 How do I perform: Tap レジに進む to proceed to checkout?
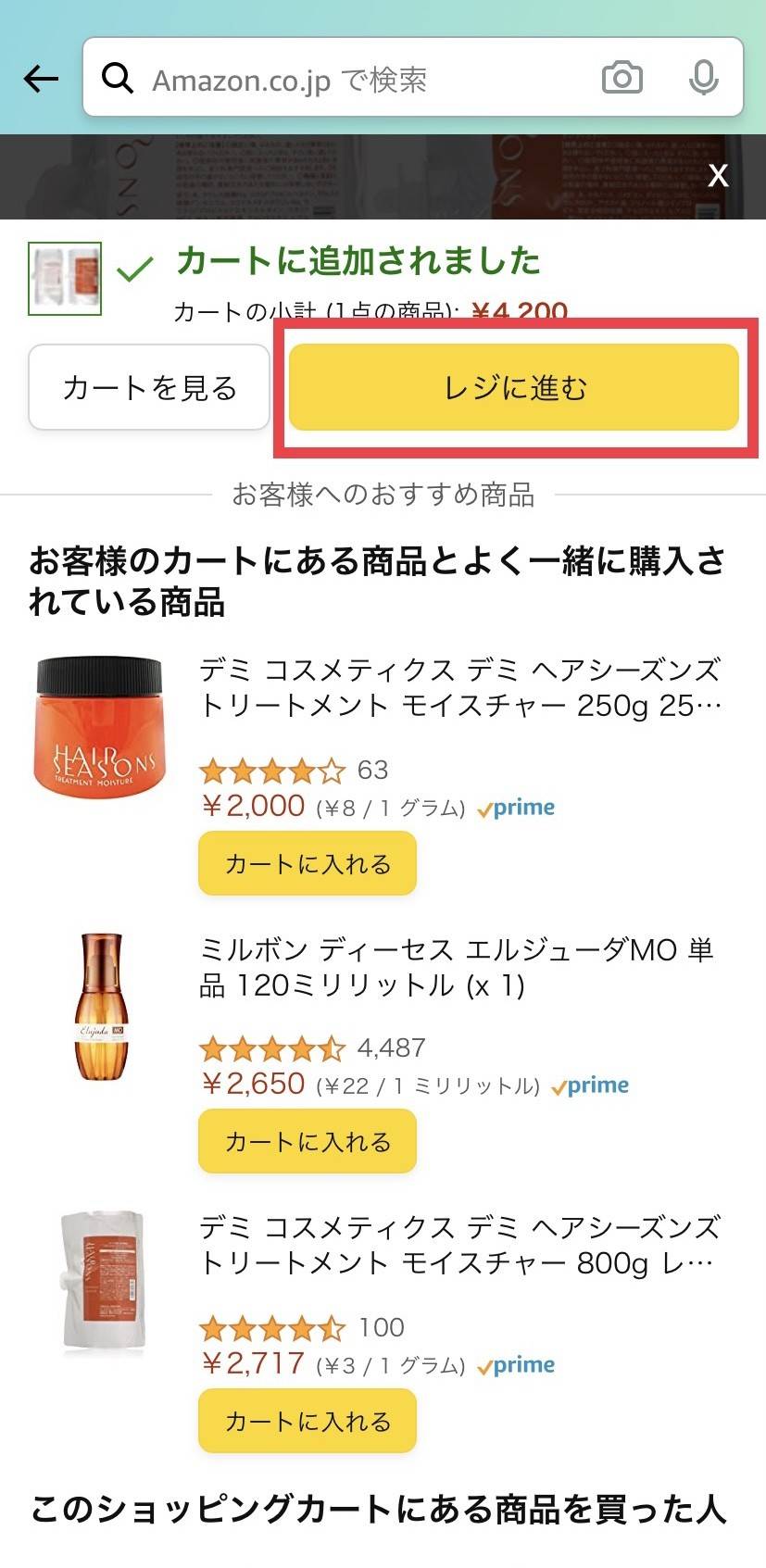[x=515, y=388]
